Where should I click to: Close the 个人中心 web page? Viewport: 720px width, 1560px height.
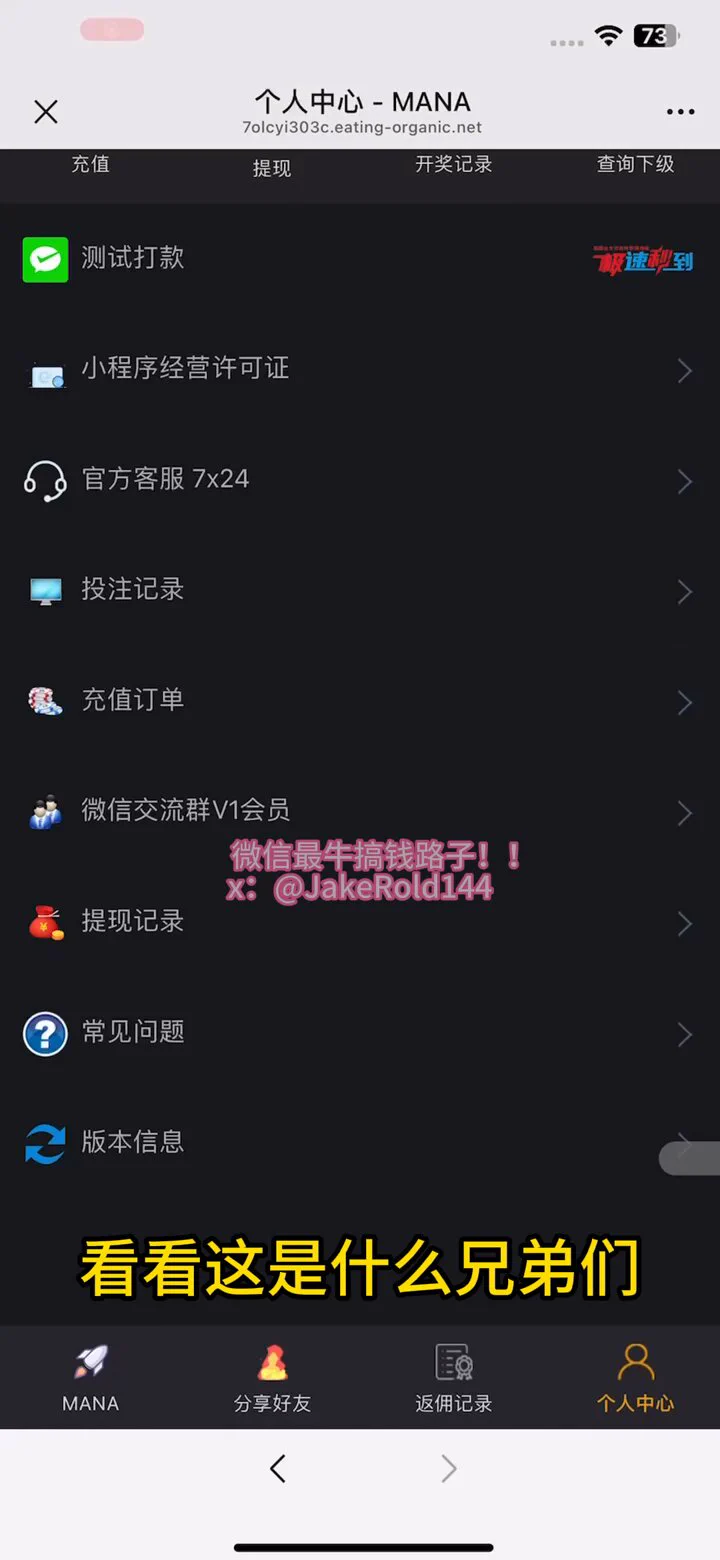tap(46, 111)
